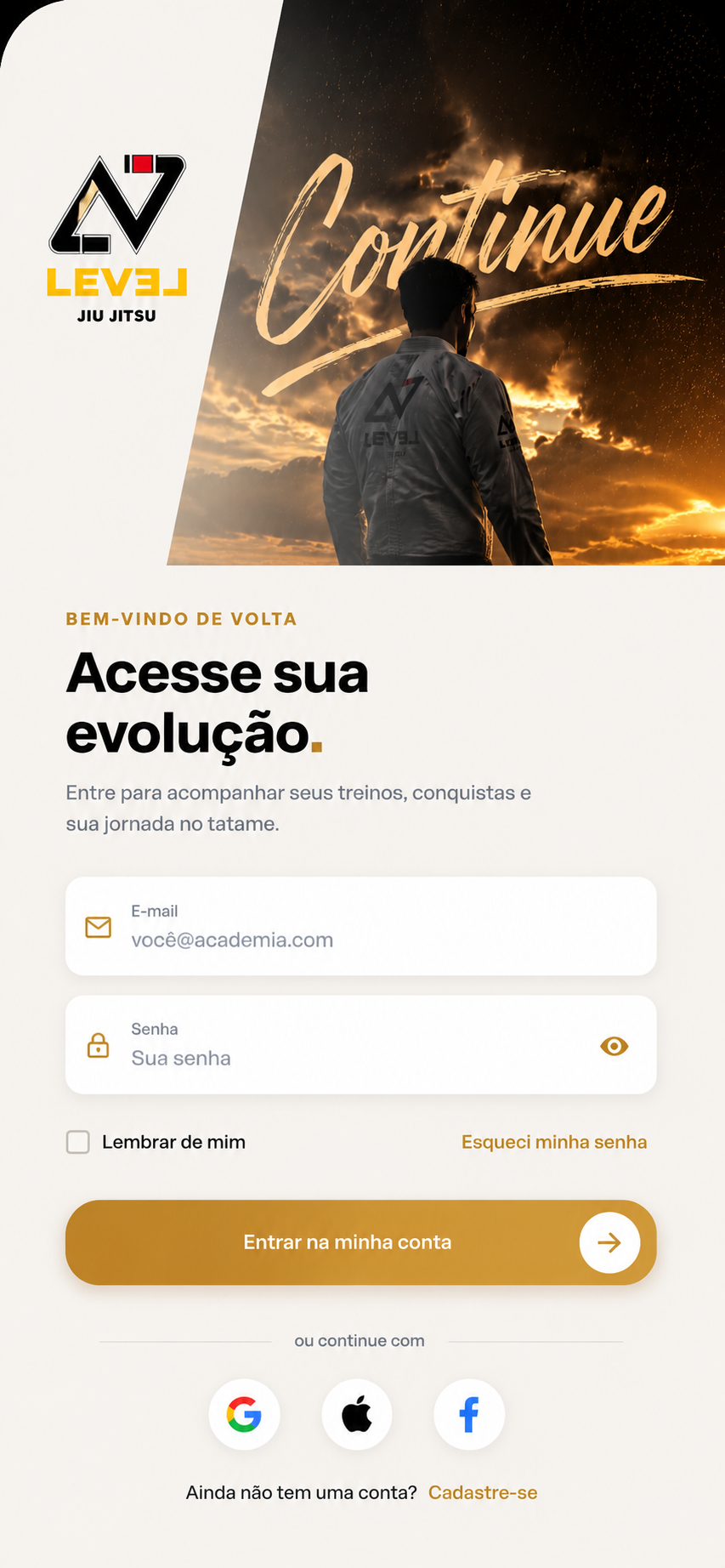The height and width of the screenshot is (1568, 725).
Task: Continue with Facebook sign-in
Action: point(469,1414)
